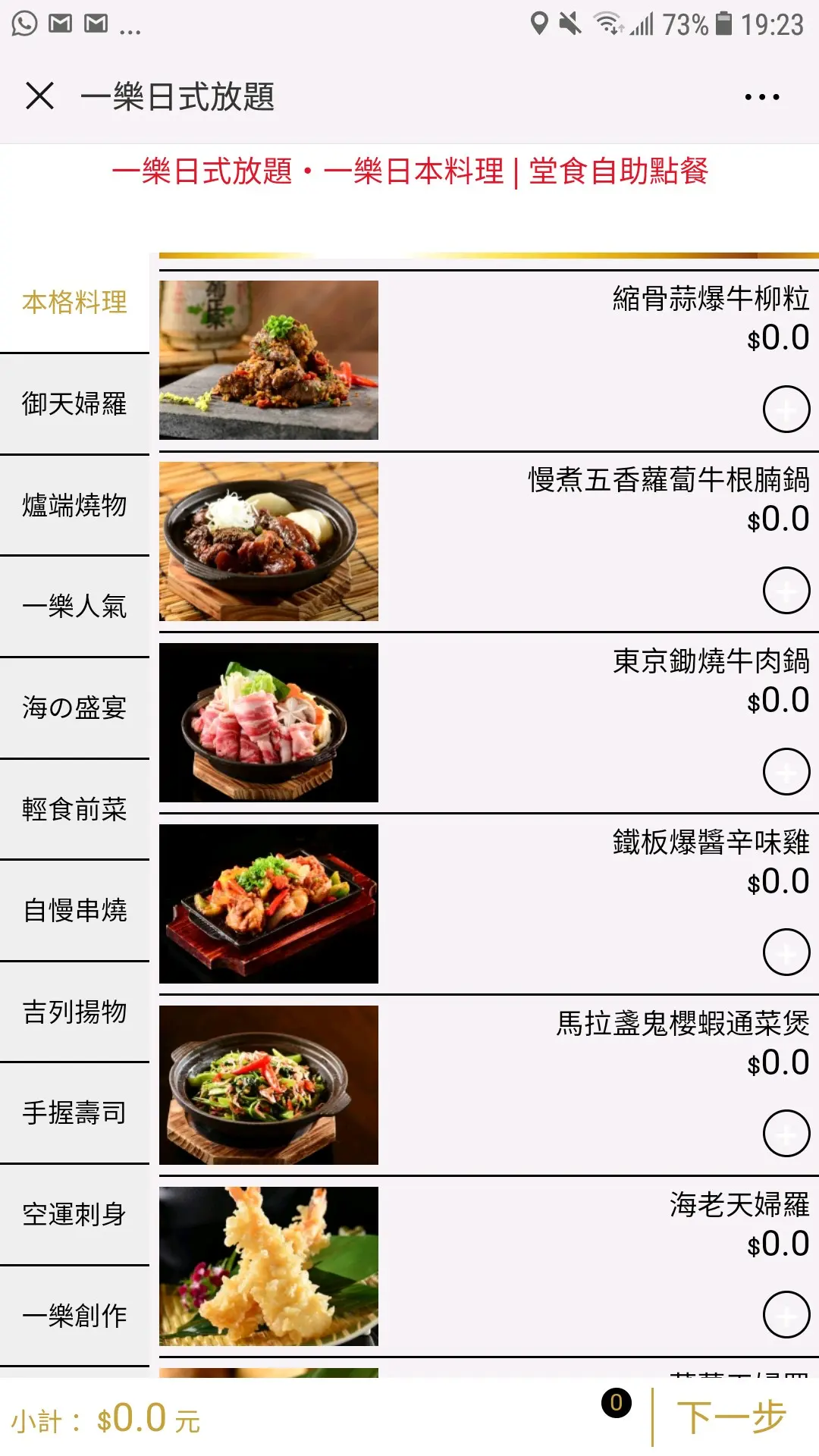This screenshot has width=819, height=1456.
Task: Open the three-dot overflow menu
Action: coord(761,97)
